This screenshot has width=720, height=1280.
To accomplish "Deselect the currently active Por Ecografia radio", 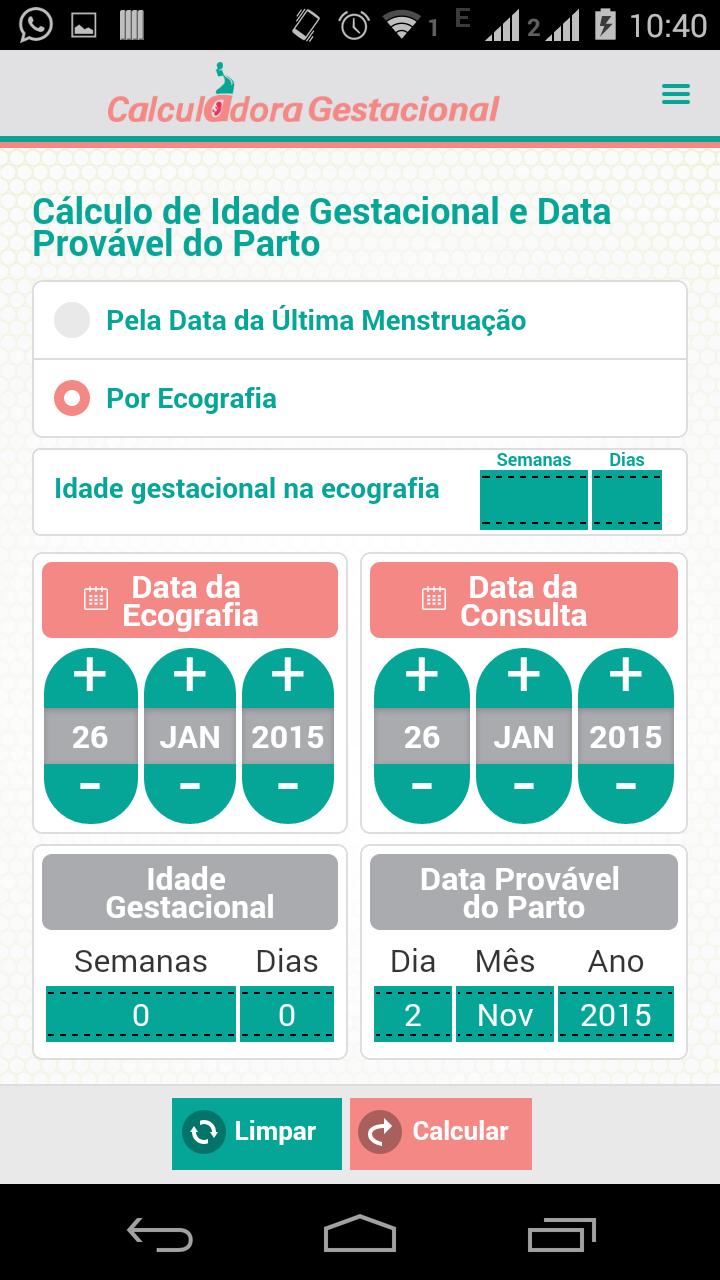I will [71, 398].
